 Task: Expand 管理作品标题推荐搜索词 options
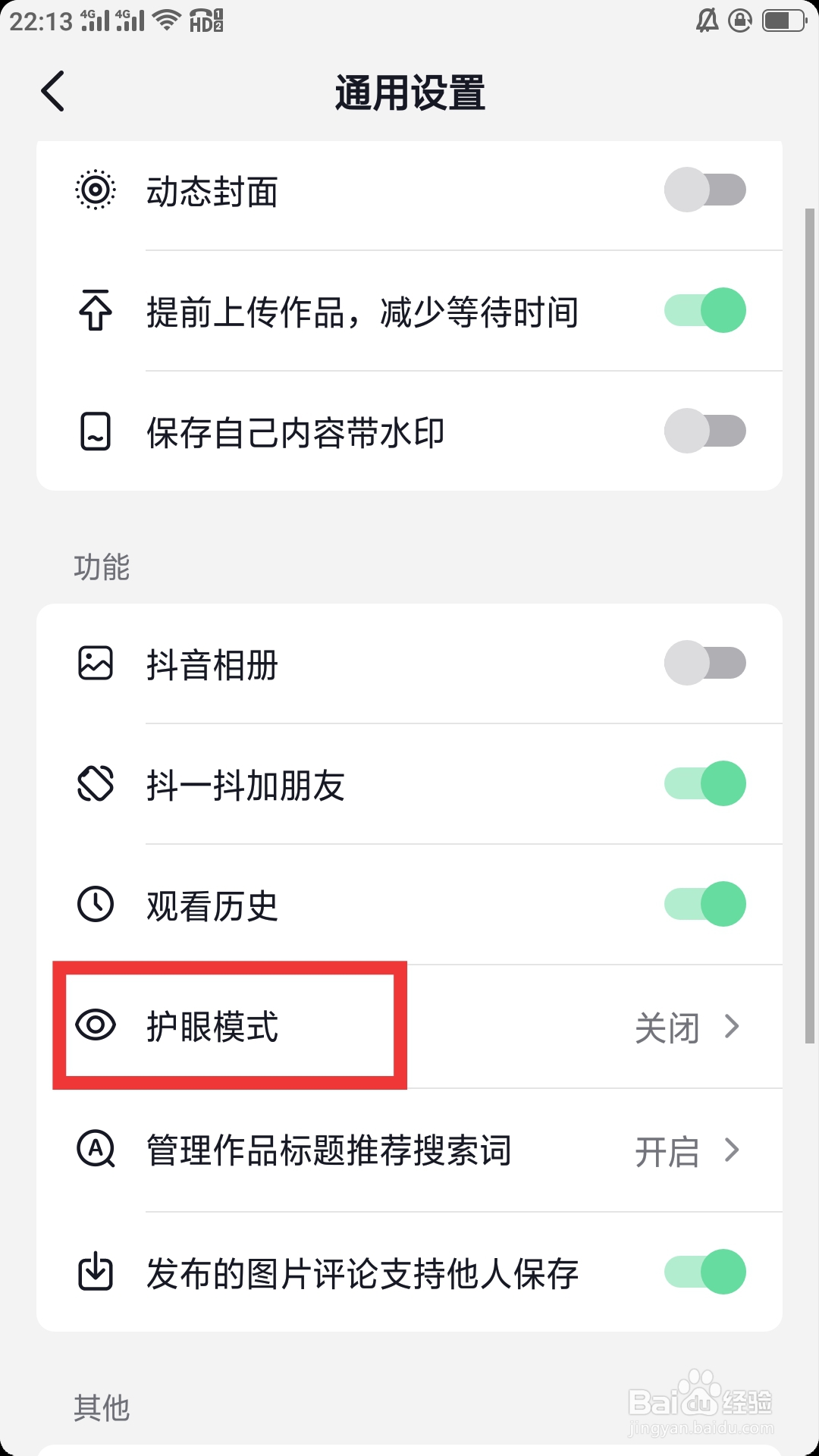pos(731,1151)
